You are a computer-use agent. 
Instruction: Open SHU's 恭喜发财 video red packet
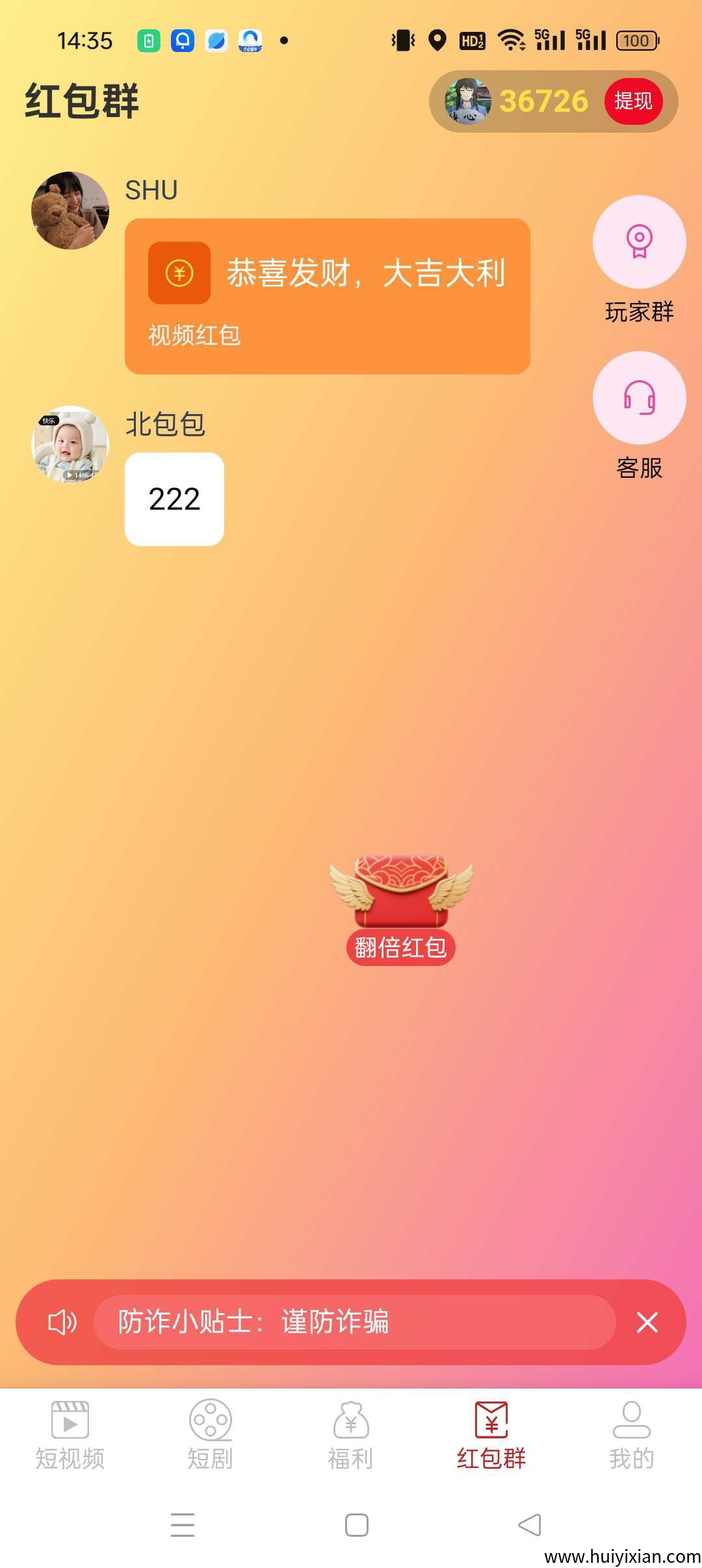[x=327, y=296]
